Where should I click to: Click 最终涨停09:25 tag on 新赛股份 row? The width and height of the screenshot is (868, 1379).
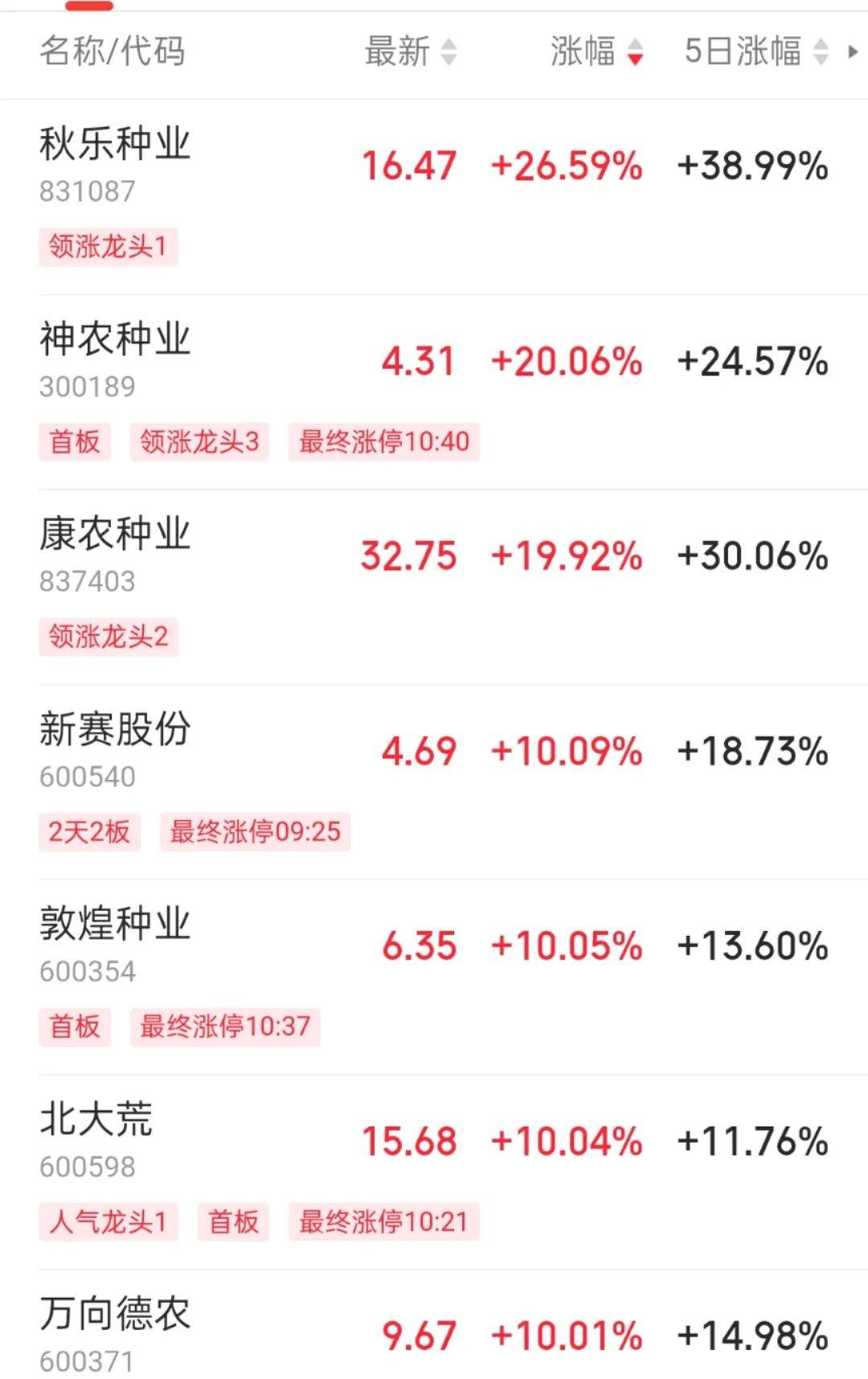[256, 832]
